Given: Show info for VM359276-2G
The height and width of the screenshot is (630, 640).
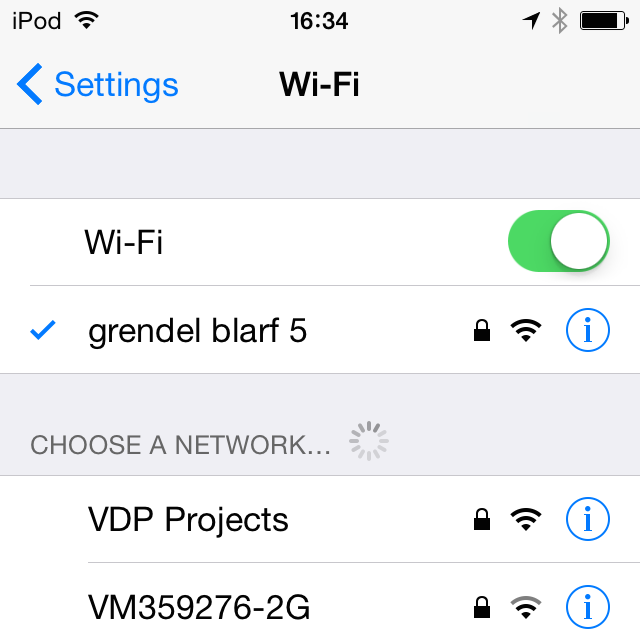Looking at the screenshot, I should pos(587,606).
